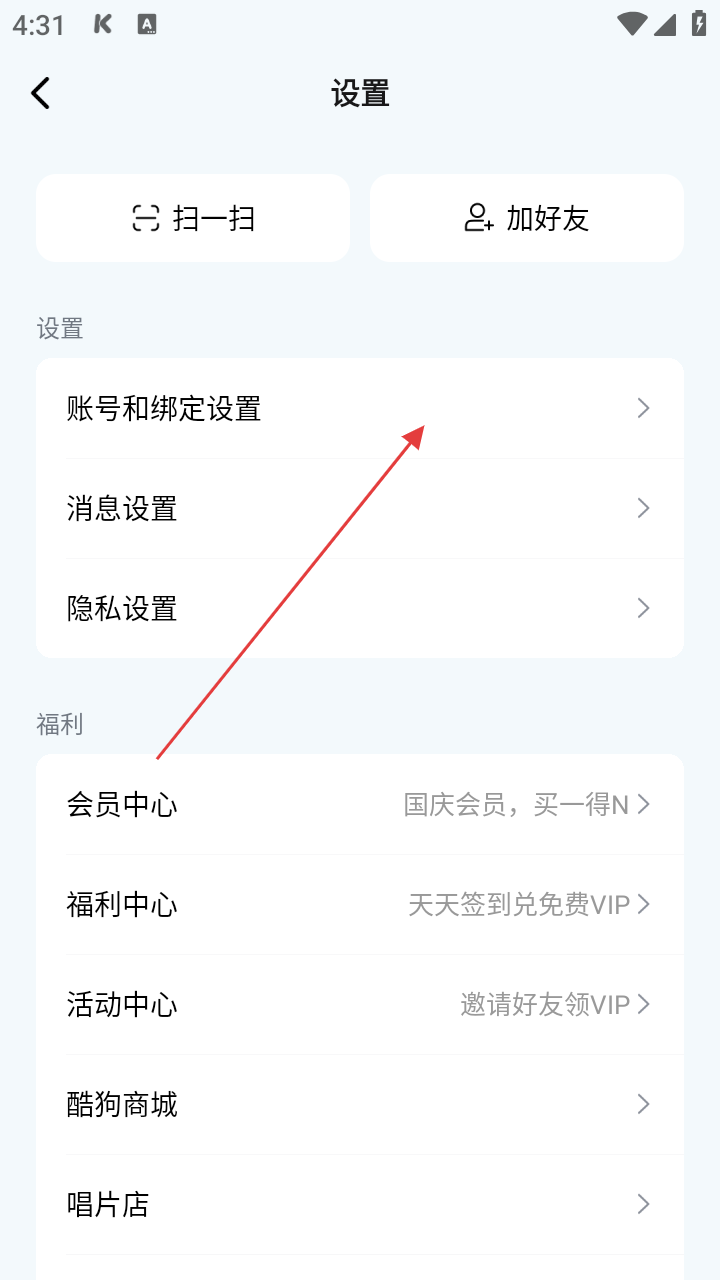Open 消息设置
The width and height of the screenshot is (720, 1280).
[360, 509]
